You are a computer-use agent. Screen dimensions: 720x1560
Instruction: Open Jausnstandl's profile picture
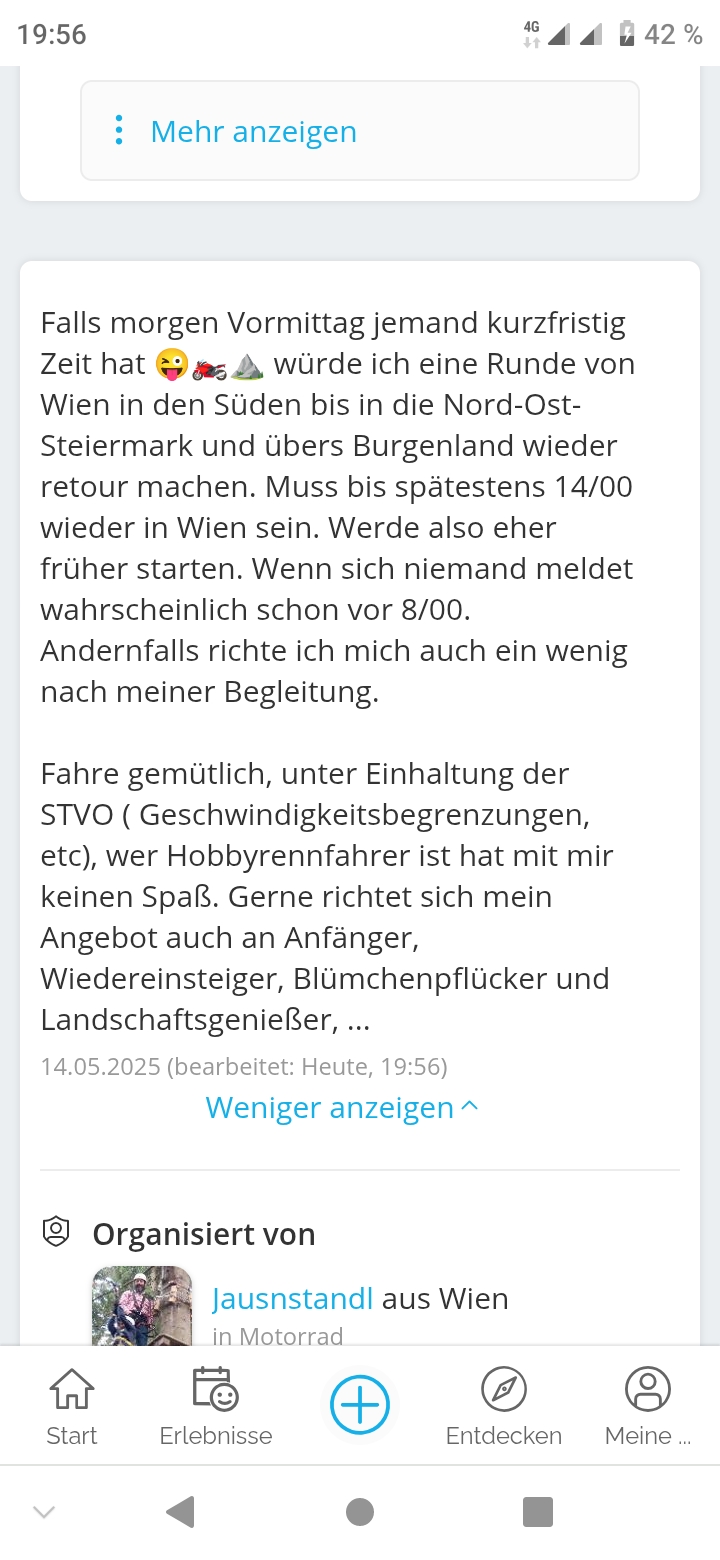[x=142, y=1306]
